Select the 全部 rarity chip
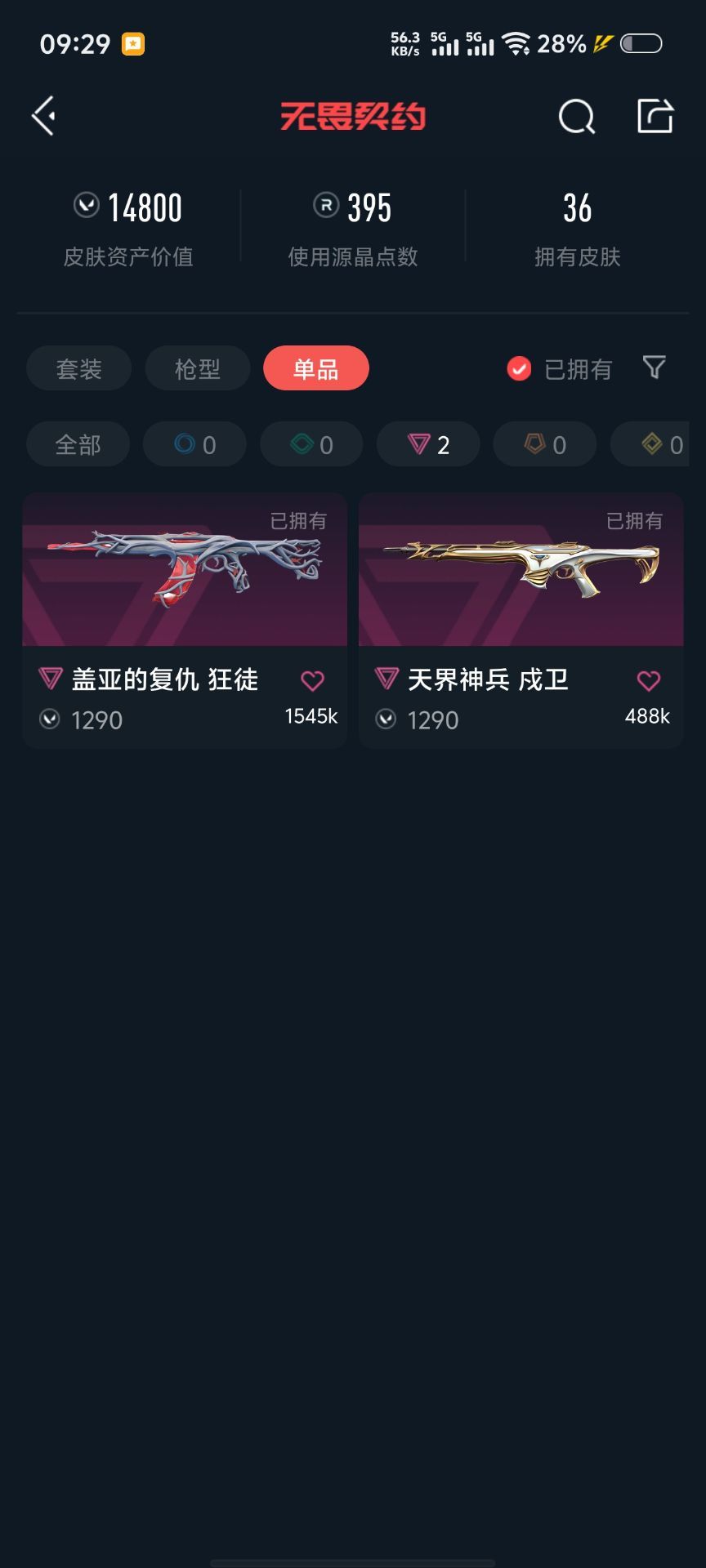Image resolution: width=706 pixels, height=1568 pixels. coord(78,444)
